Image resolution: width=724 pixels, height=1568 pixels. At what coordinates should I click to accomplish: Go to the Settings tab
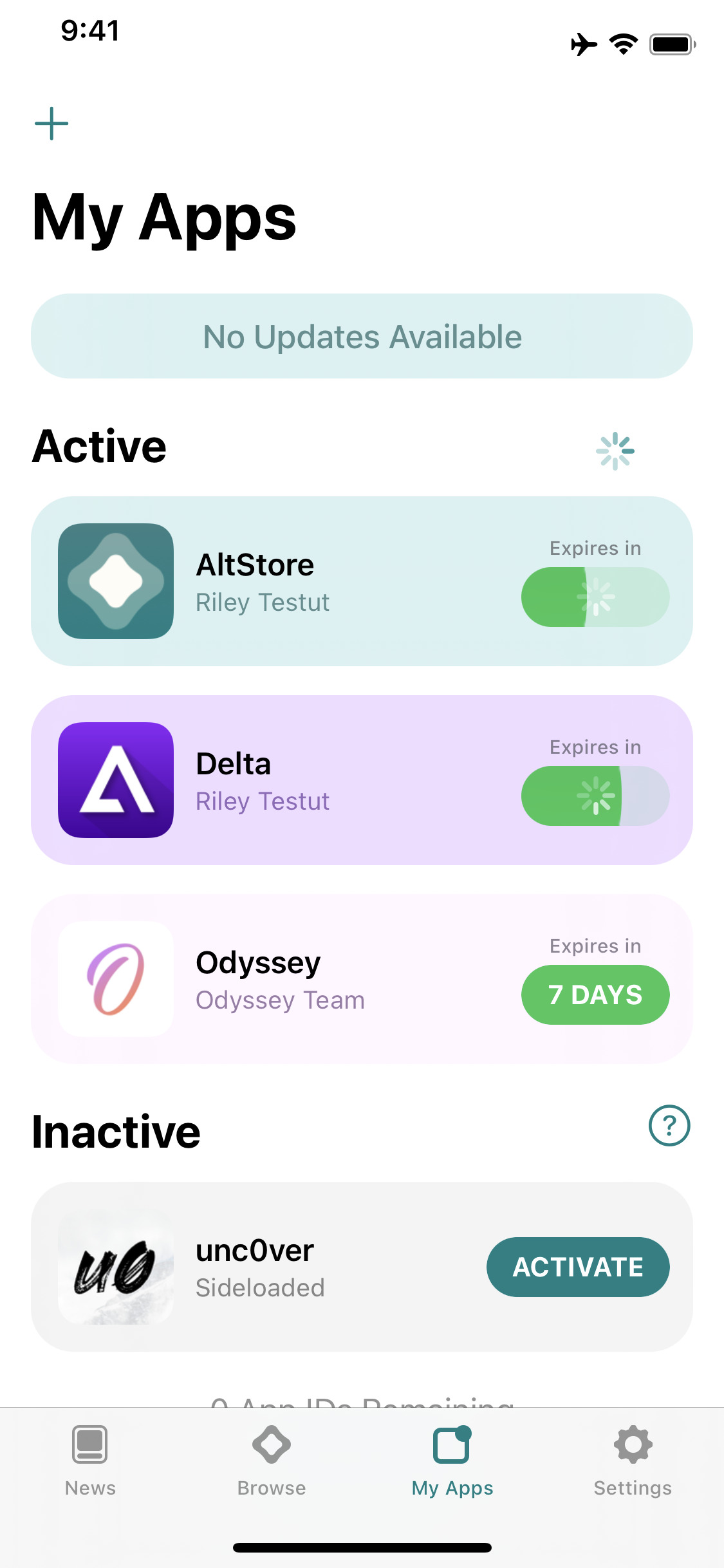[x=633, y=1461]
